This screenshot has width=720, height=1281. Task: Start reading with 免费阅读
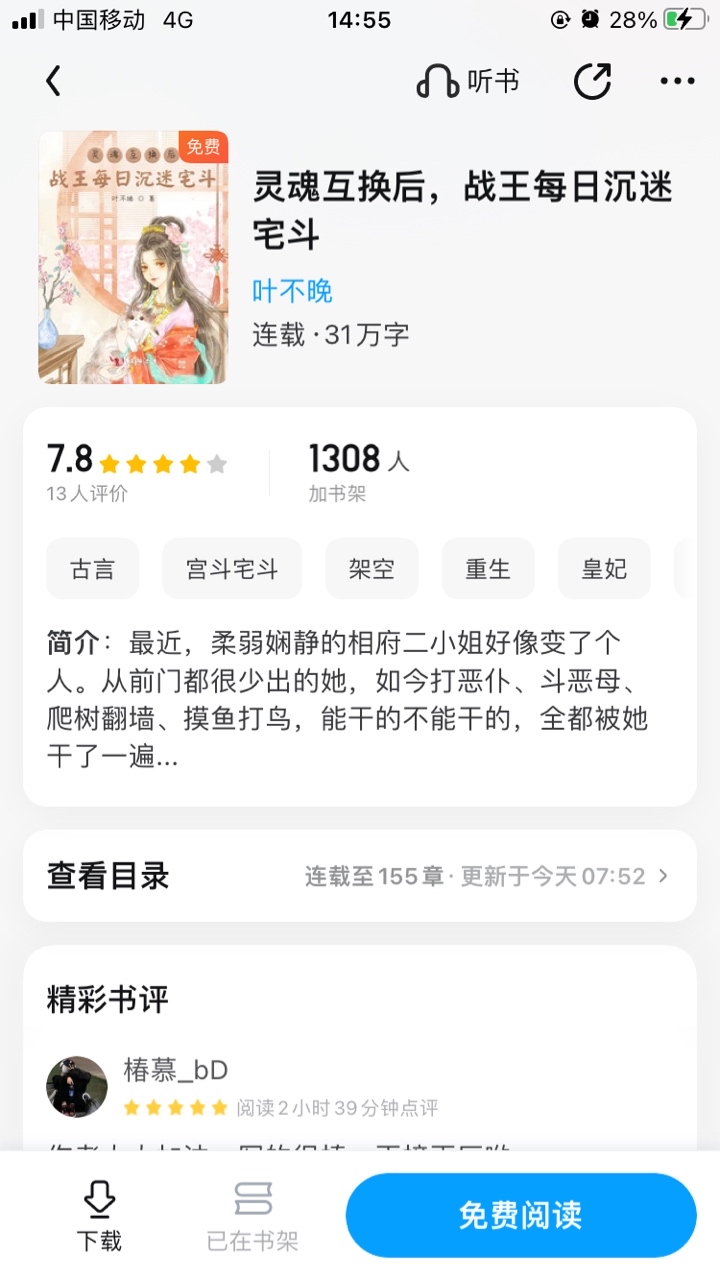click(x=520, y=1215)
